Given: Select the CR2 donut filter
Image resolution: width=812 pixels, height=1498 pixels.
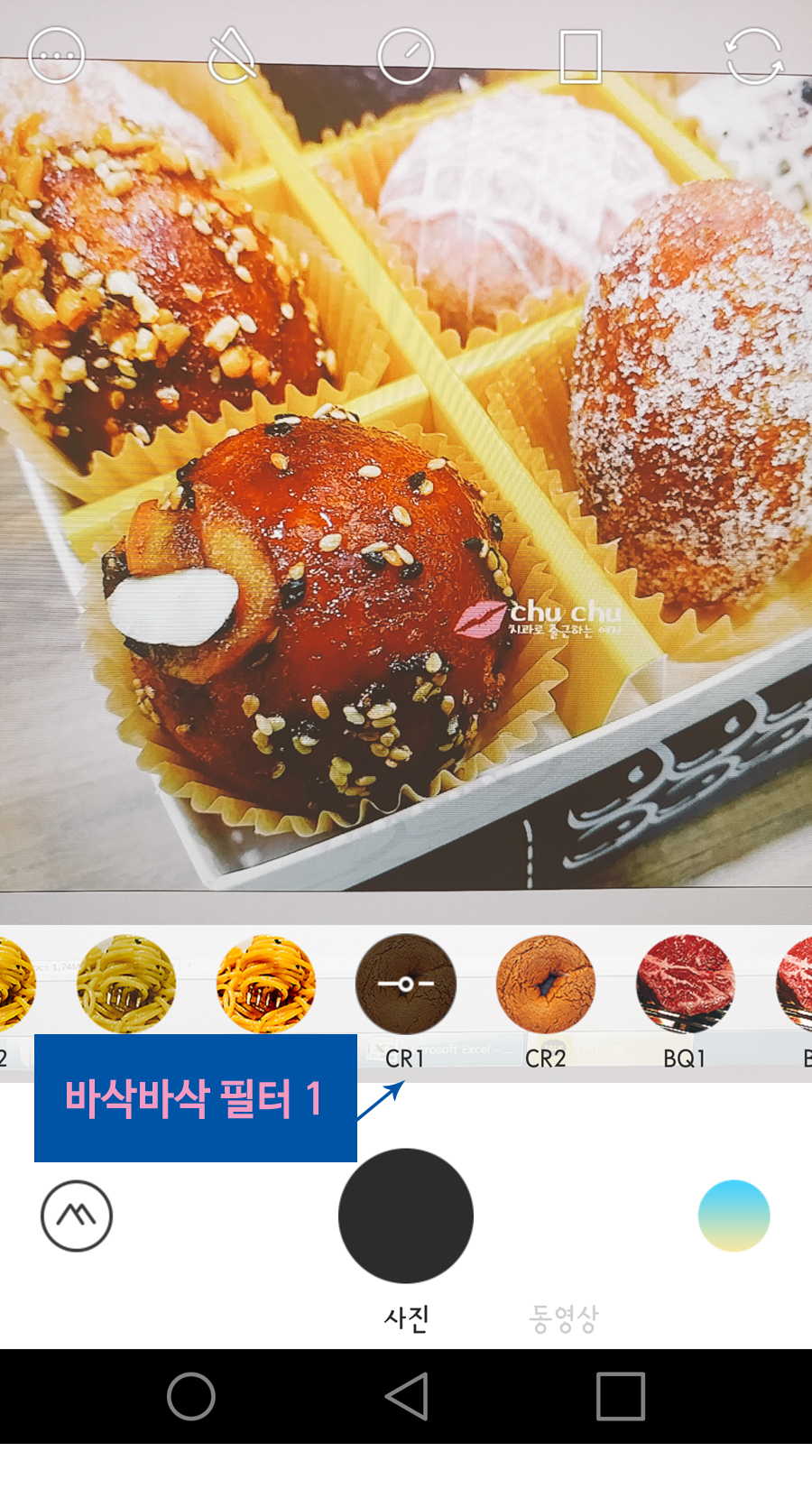Looking at the screenshot, I should click(546, 984).
